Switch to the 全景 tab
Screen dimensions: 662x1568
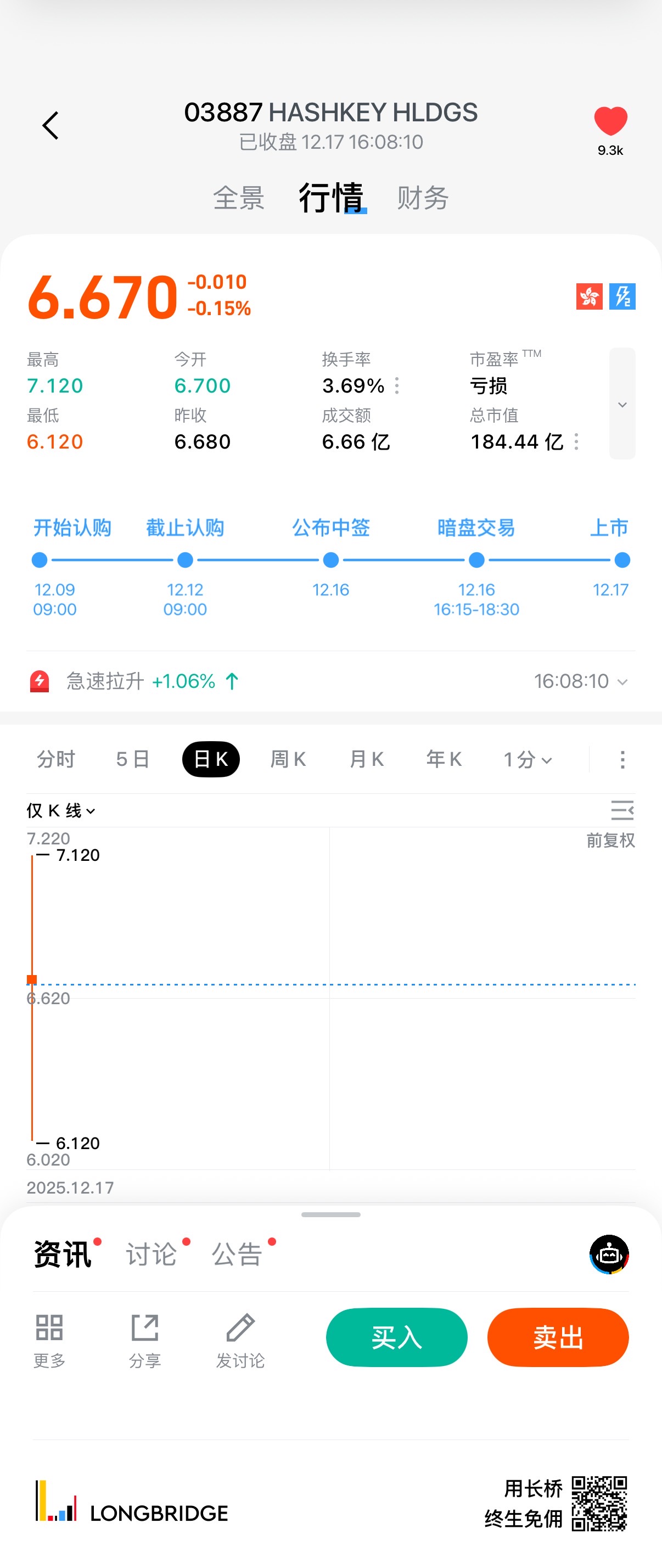(239, 198)
